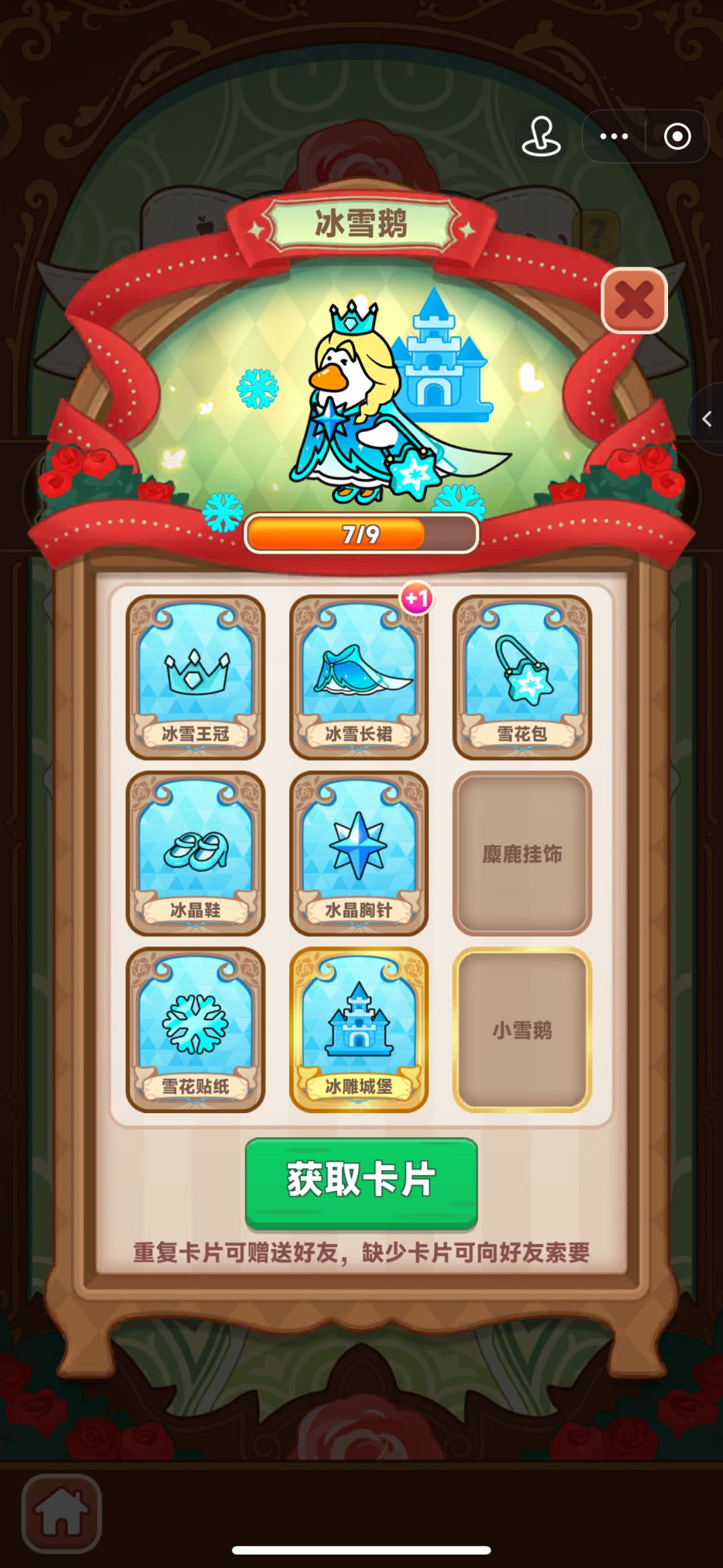Image resolution: width=723 pixels, height=1568 pixels.
Task: Open the mini program more options menu
Action: (614, 137)
